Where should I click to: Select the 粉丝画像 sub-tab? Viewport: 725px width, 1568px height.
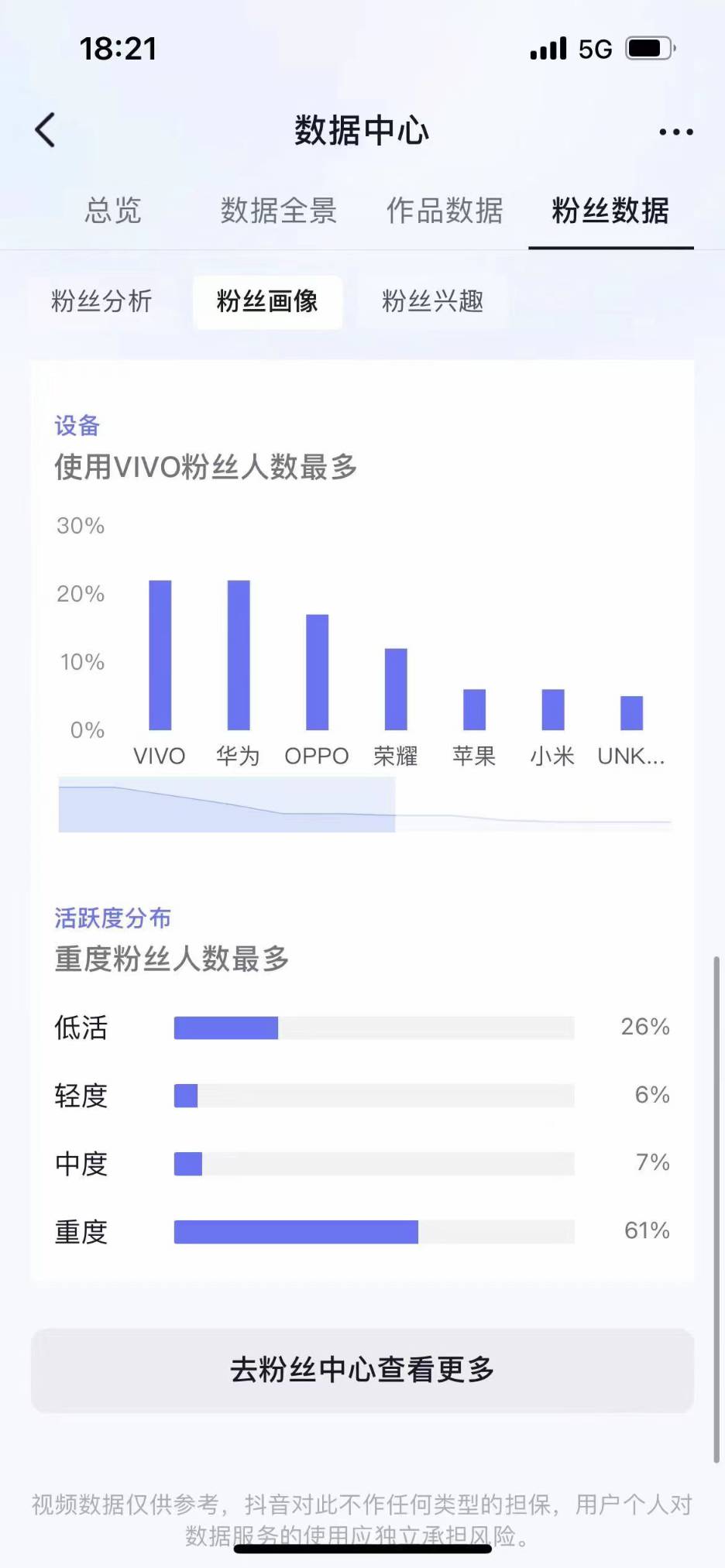(x=267, y=301)
